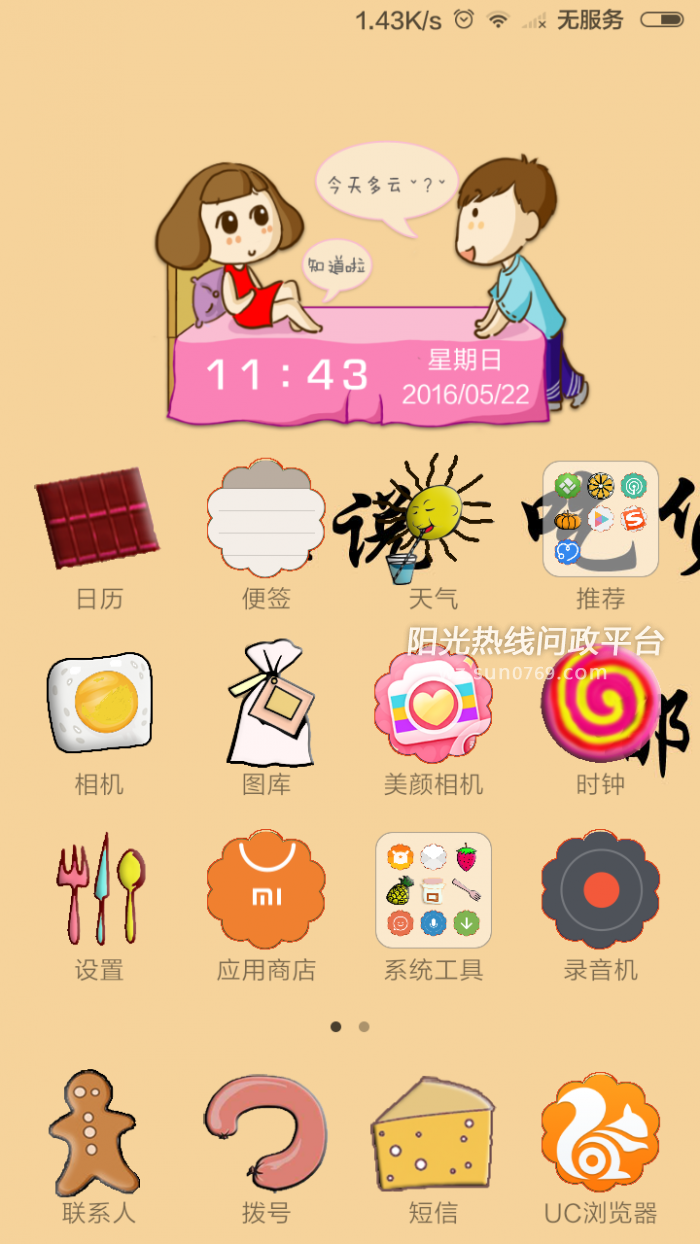Launch the 录音机 recorder
The image size is (700, 1244).
click(600, 889)
